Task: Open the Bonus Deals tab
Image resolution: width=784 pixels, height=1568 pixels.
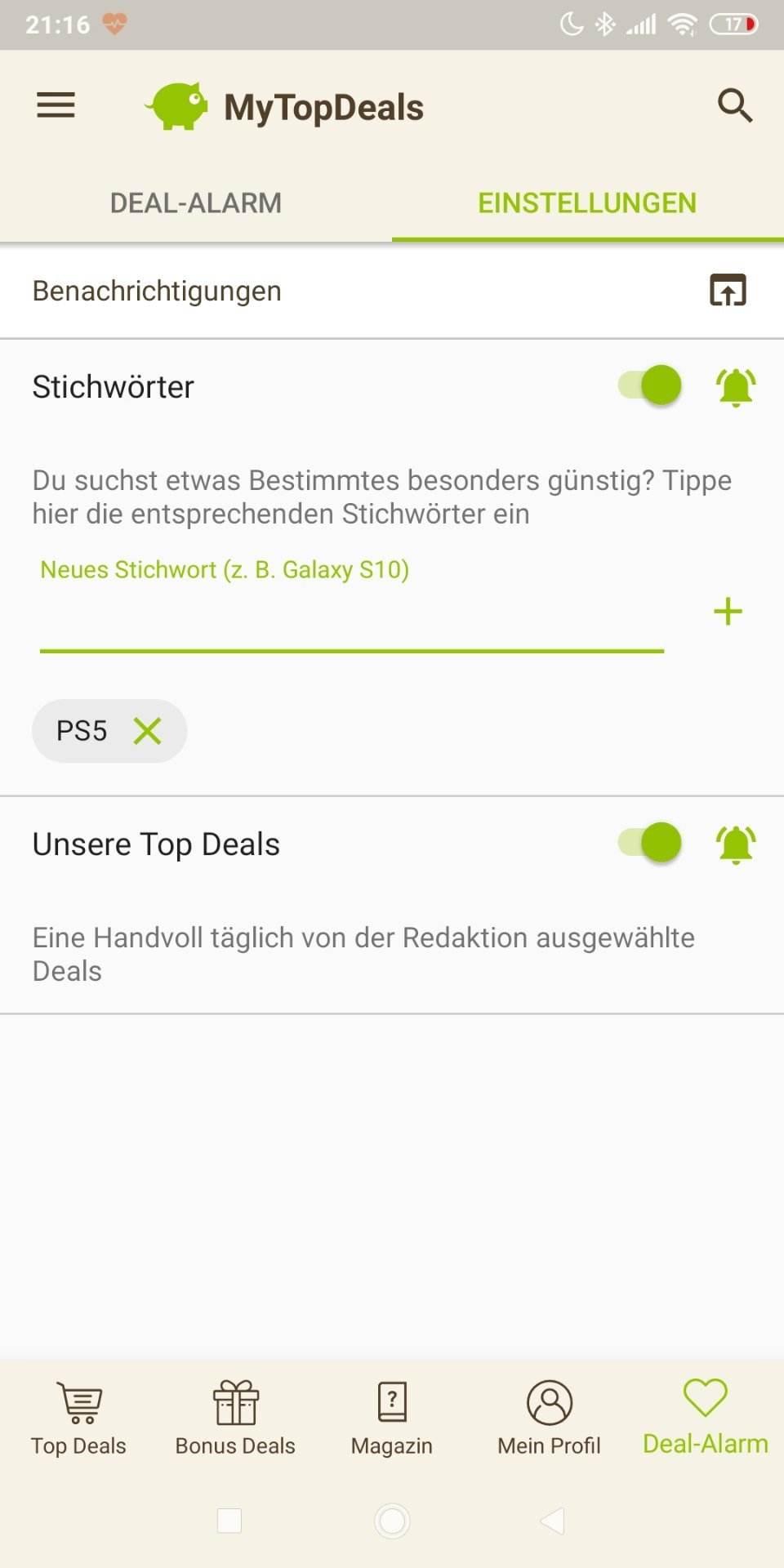Action: pos(235,1419)
